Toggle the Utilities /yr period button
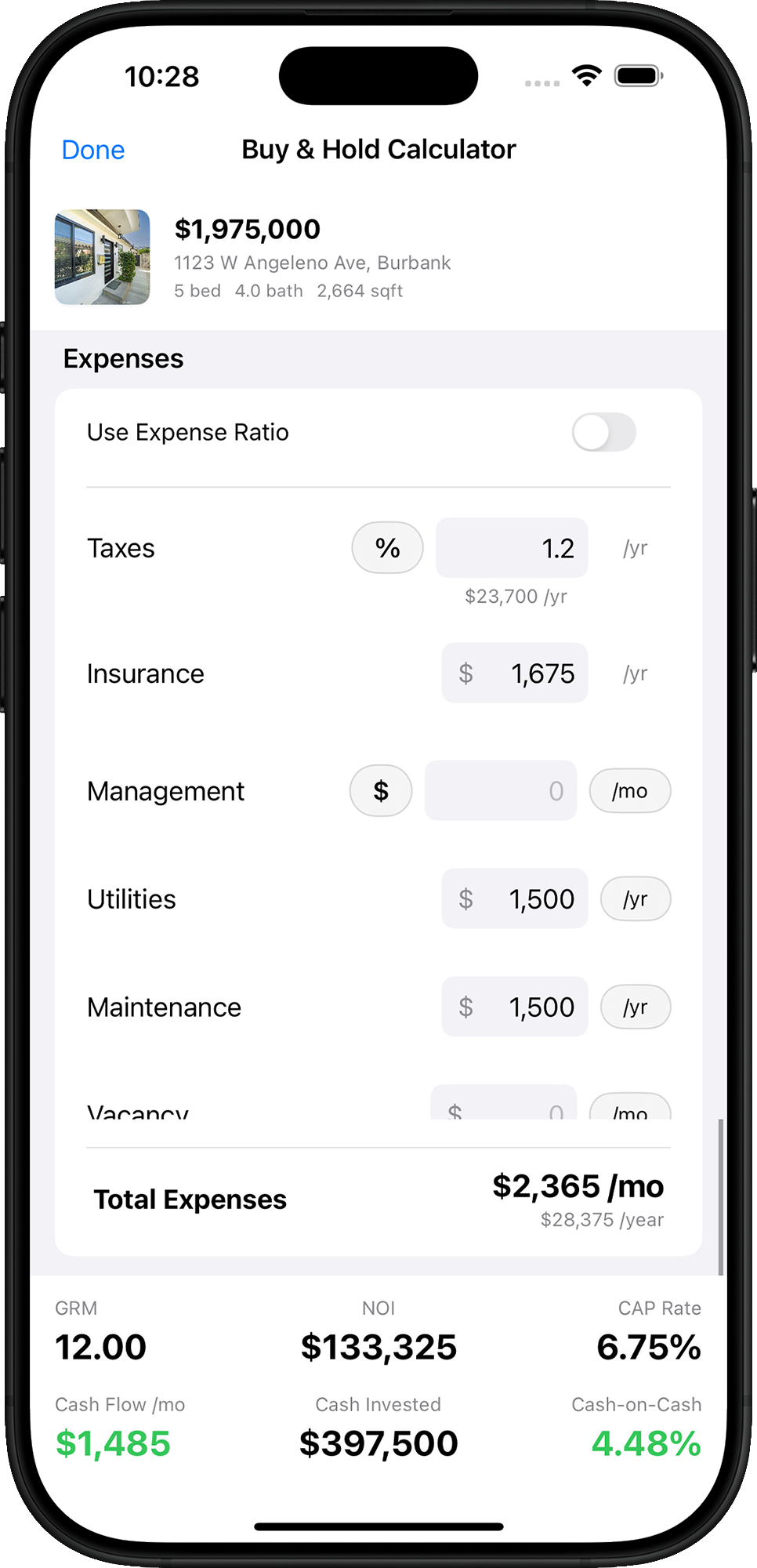The image size is (757, 1568). click(x=636, y=899)
